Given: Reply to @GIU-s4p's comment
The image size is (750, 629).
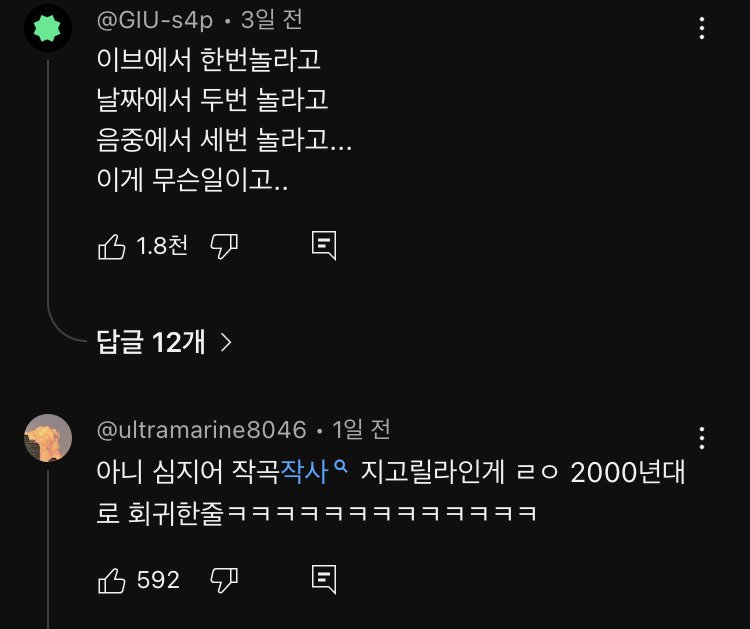Looking at the screenshot, I should click(323, 246).
